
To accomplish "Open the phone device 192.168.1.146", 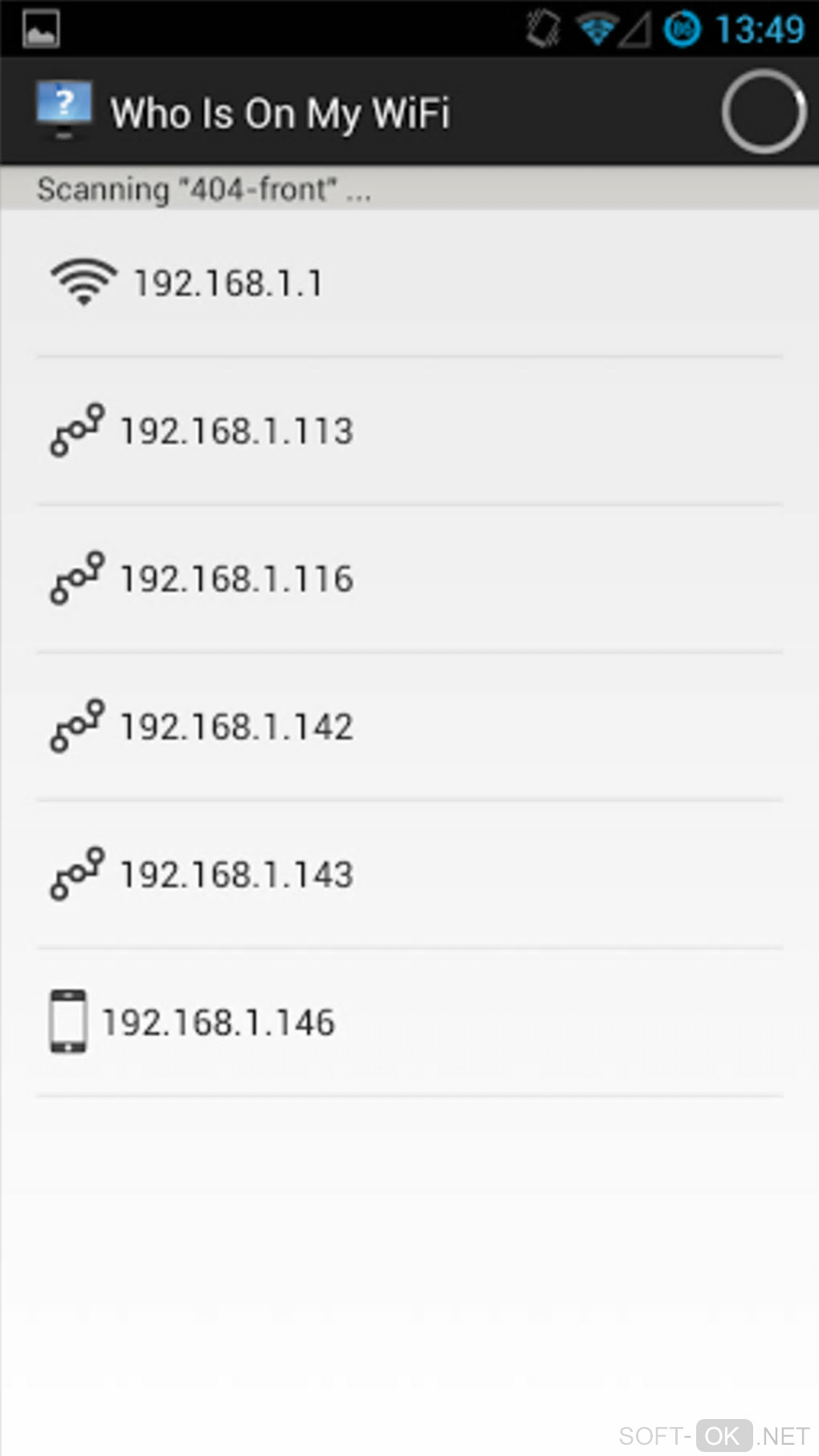I will pos(218,1022).
